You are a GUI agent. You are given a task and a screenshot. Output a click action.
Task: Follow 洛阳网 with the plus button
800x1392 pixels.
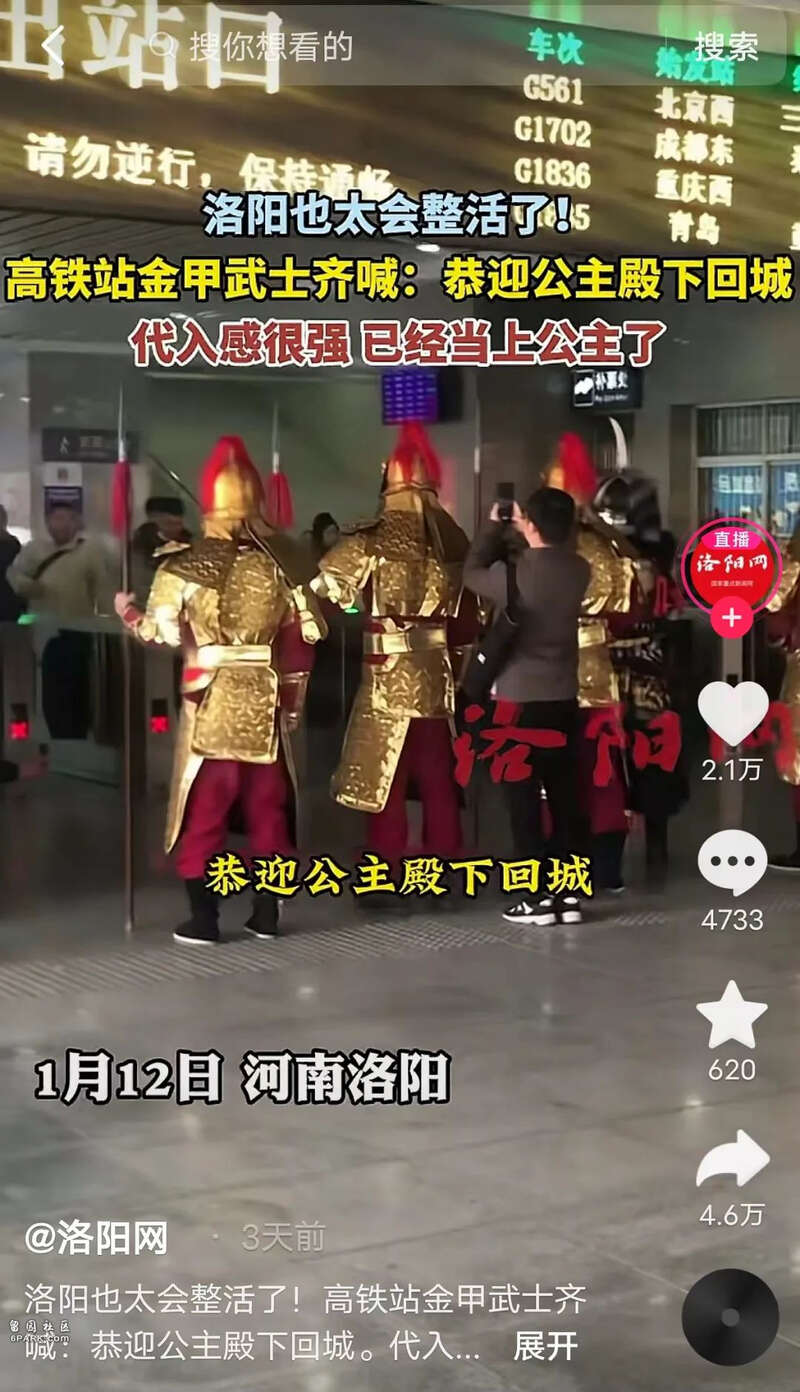pos(731,618)
